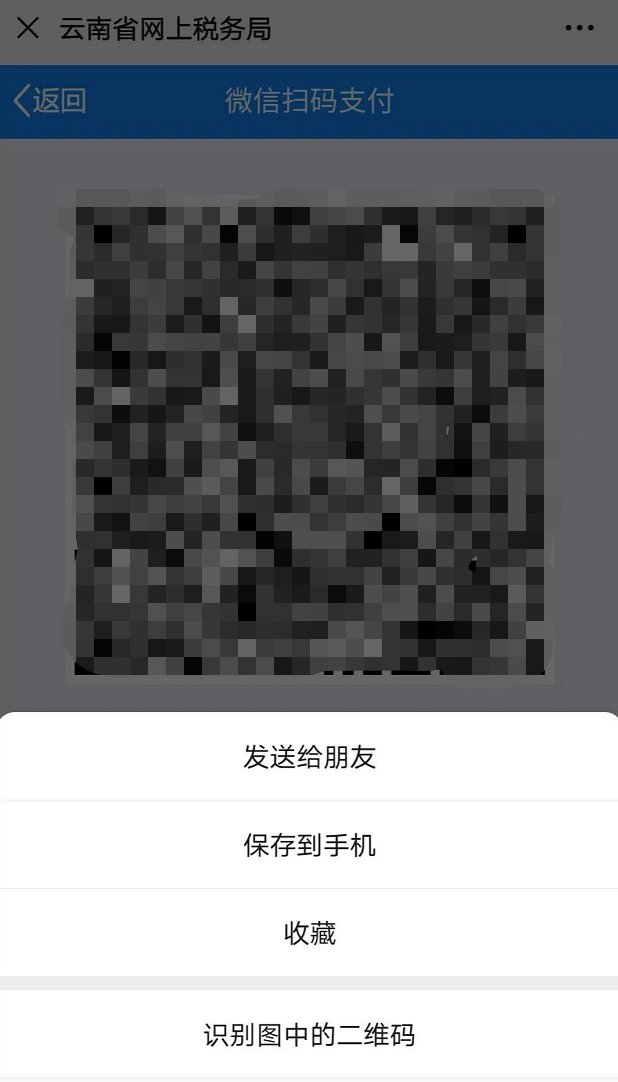
Task: Select 发送给朋友 option
Action: click(x=309, y=757)
